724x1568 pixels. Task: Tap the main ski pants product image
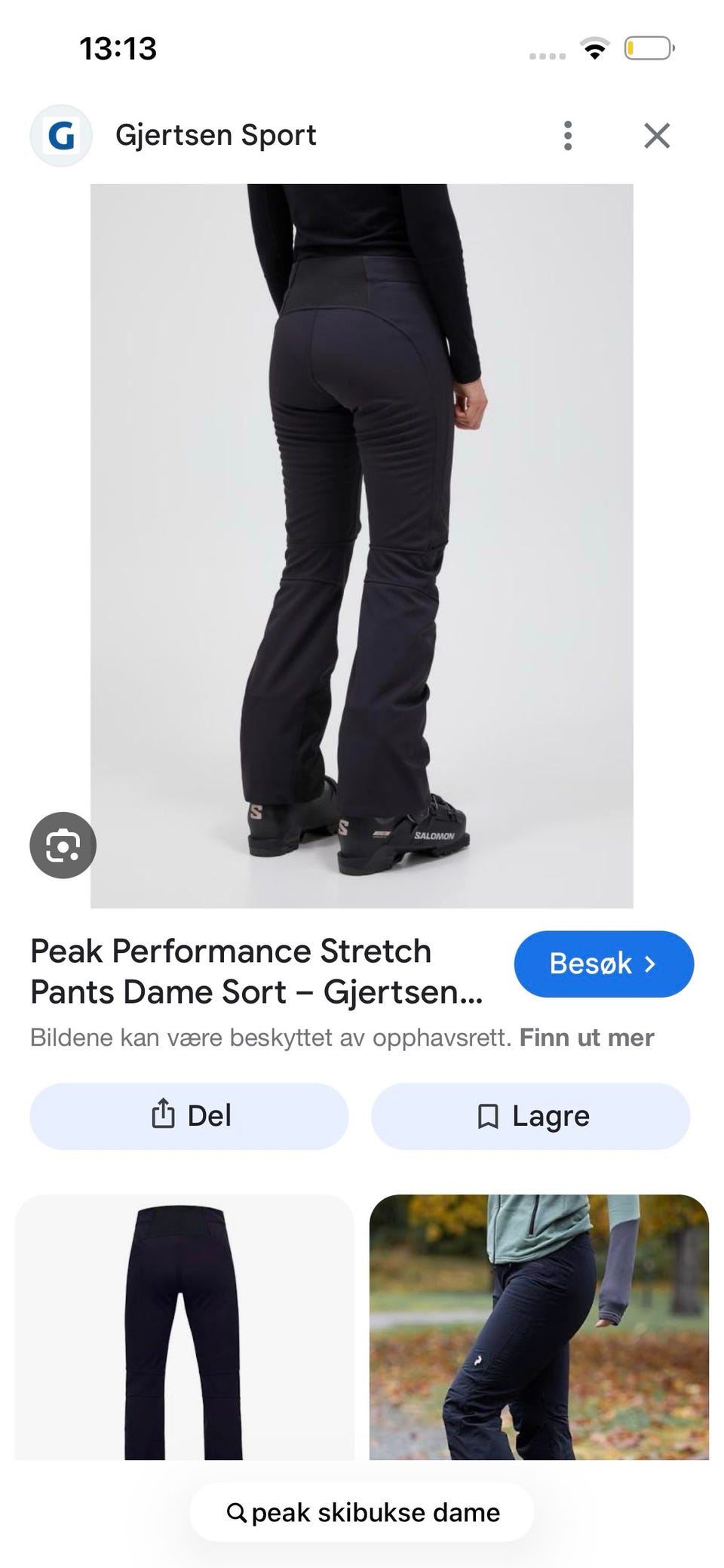point(362,543)
